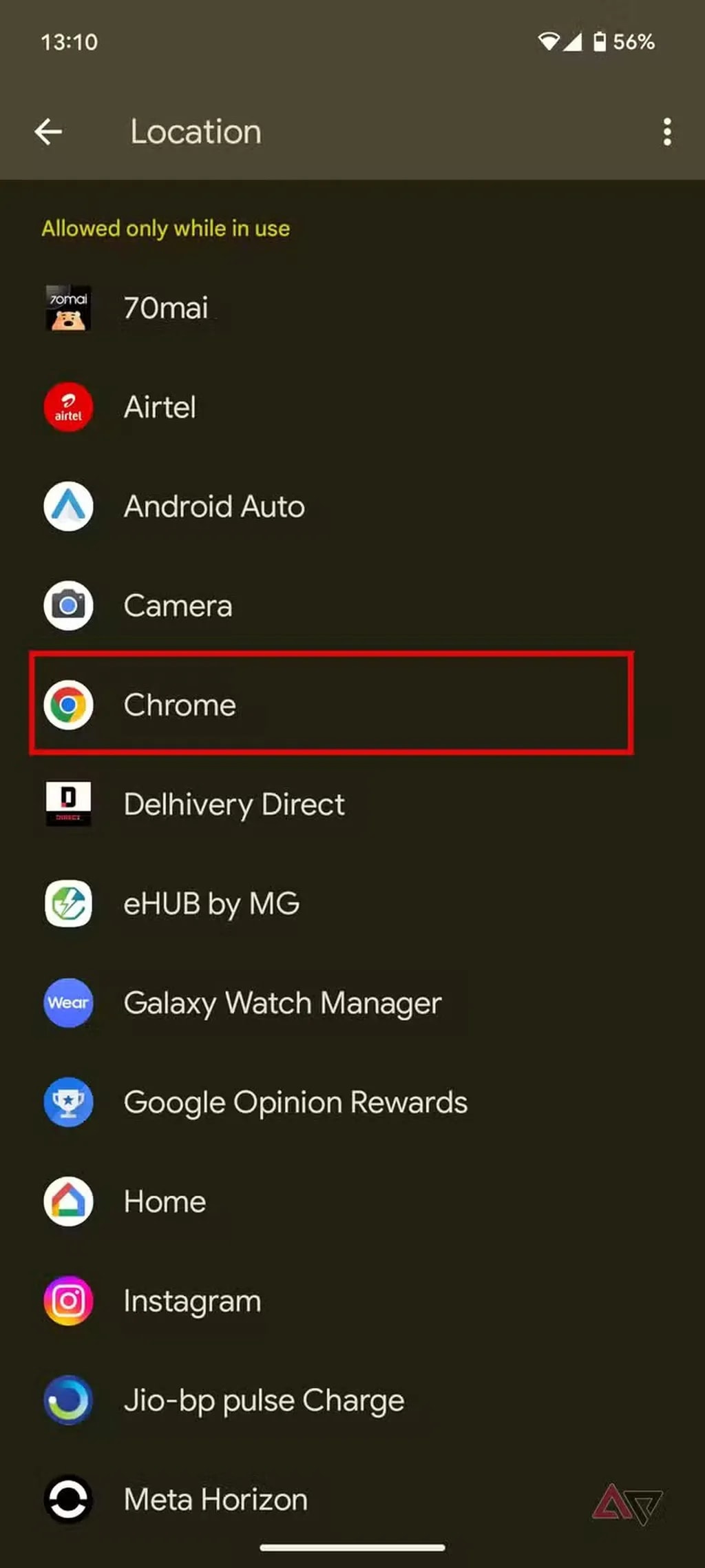Open Google Opinion Rewards permission
Screen dimensions: 705x1568
click(x=295, y=1102)
